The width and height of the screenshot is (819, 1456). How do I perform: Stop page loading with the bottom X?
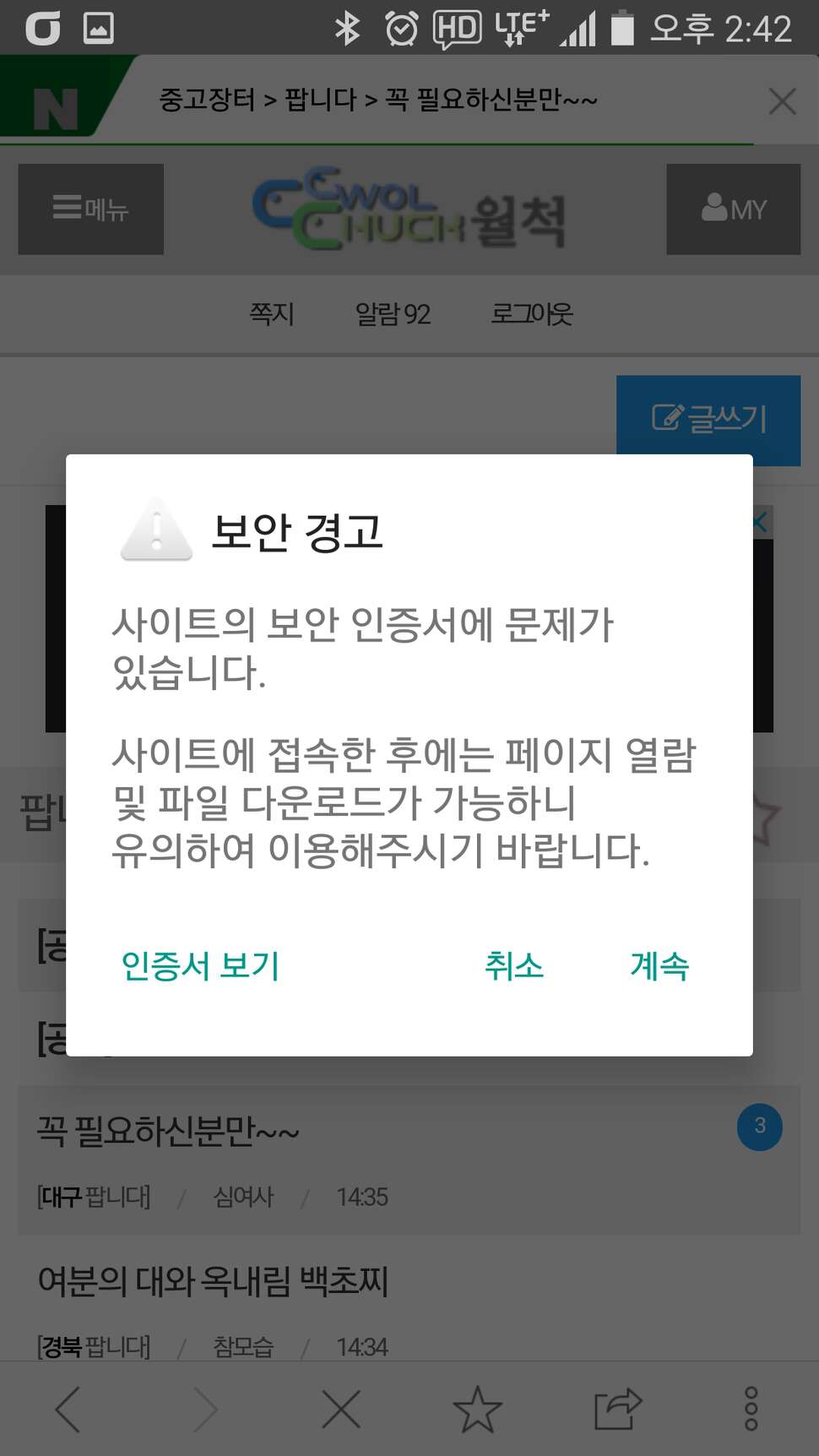[x=341, y=1410]
